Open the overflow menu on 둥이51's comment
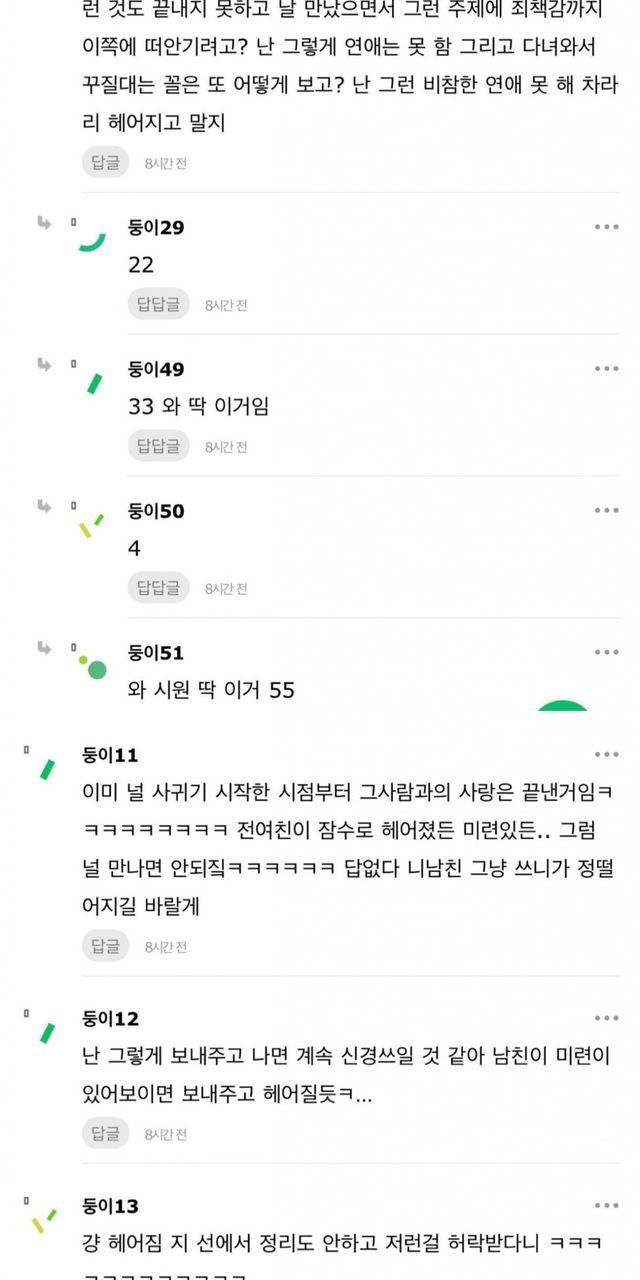640x1280 pixels. (606, 653)
